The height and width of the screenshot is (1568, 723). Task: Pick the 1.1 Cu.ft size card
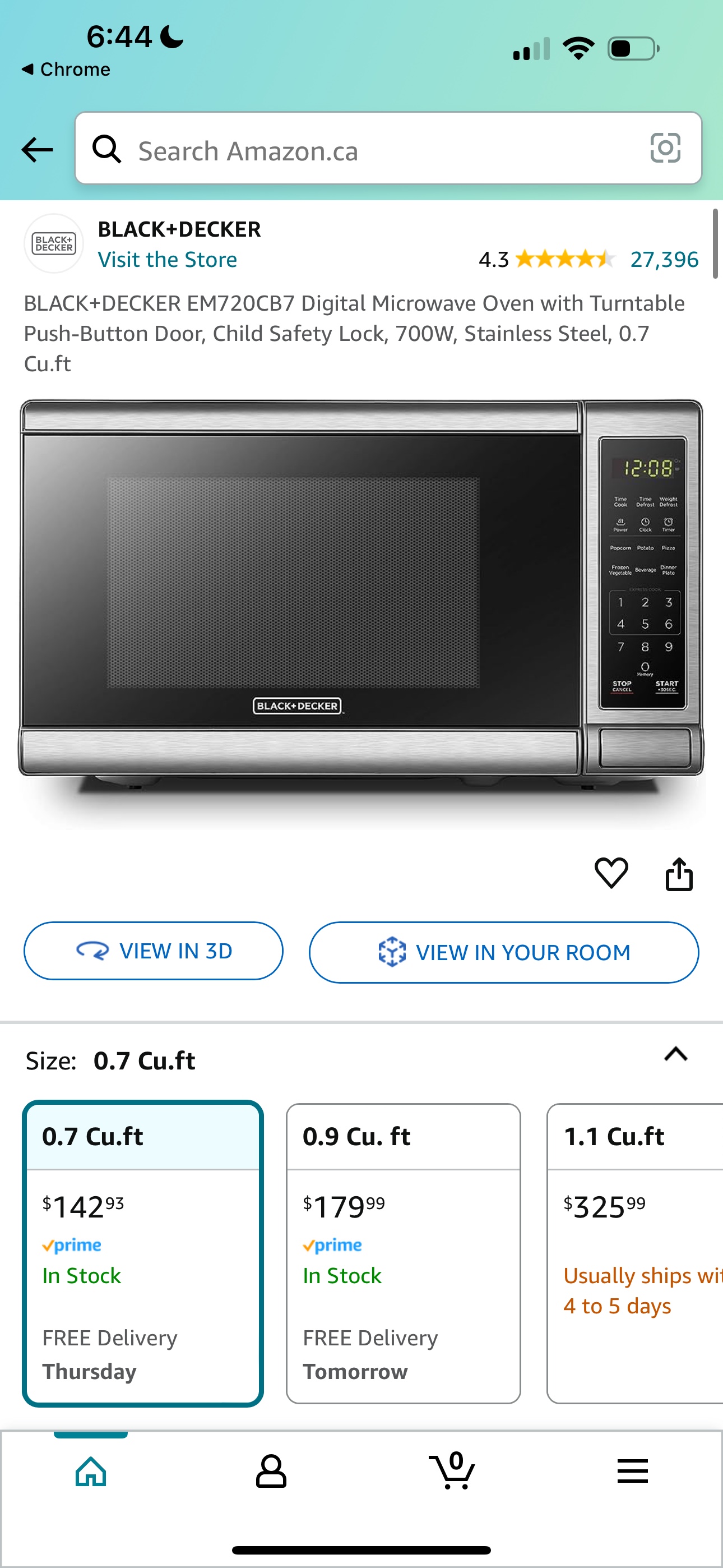pos(636,1254)
